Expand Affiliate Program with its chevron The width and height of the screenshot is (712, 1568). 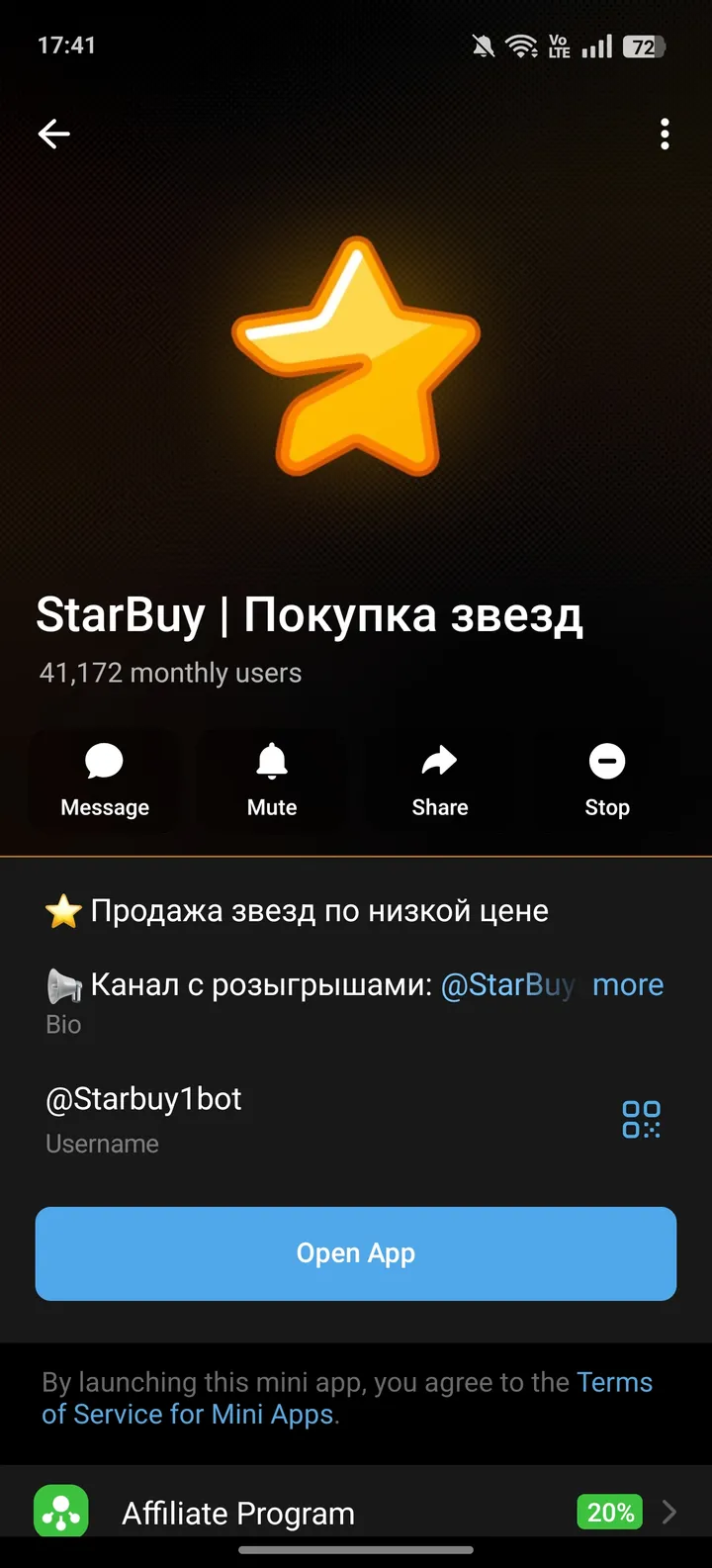pyautogui.click(x=668, y=1512)
